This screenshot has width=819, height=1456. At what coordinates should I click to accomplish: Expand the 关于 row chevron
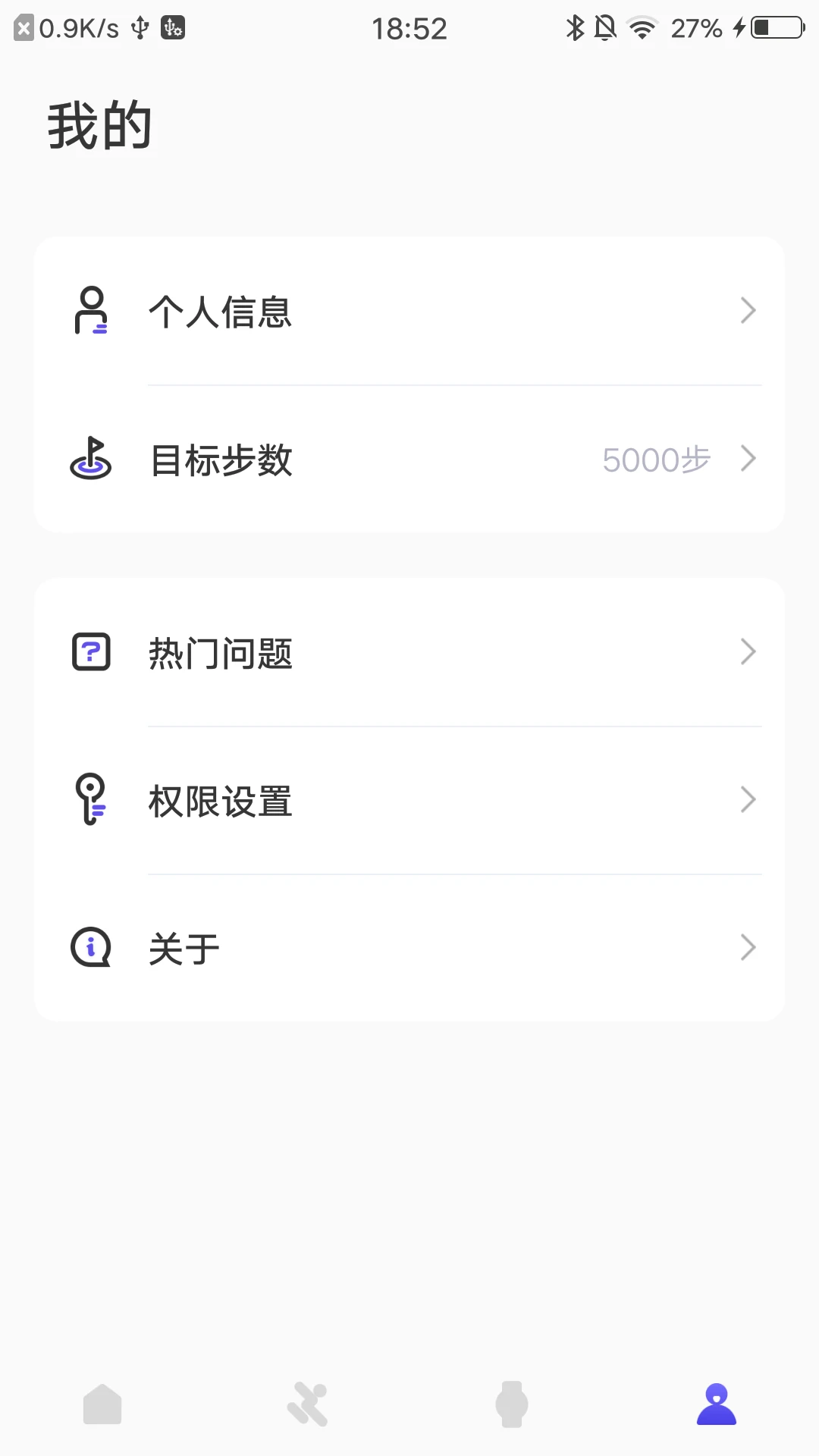tap(748, 946)
